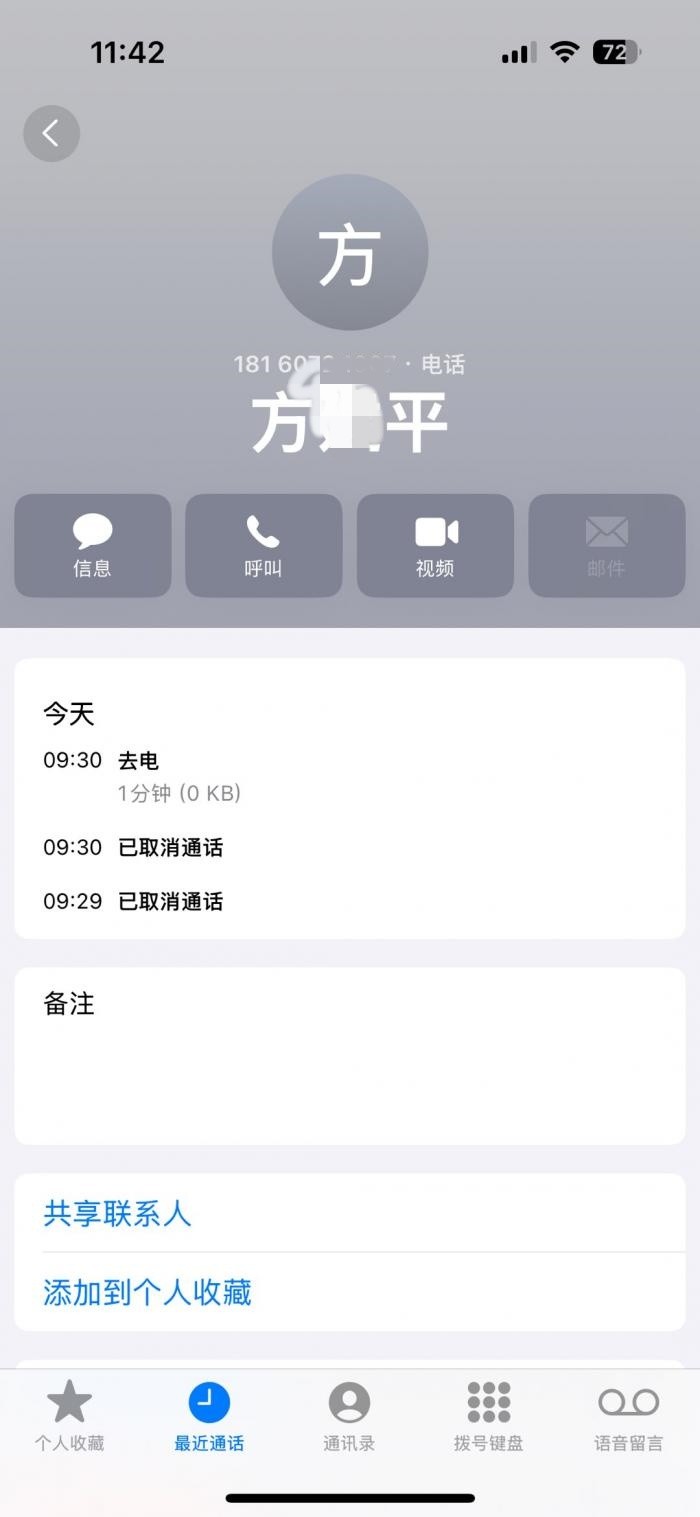Open the 通讯录 tab
The width and height of the screenshot is (700, 1517).
point(349,1415)
